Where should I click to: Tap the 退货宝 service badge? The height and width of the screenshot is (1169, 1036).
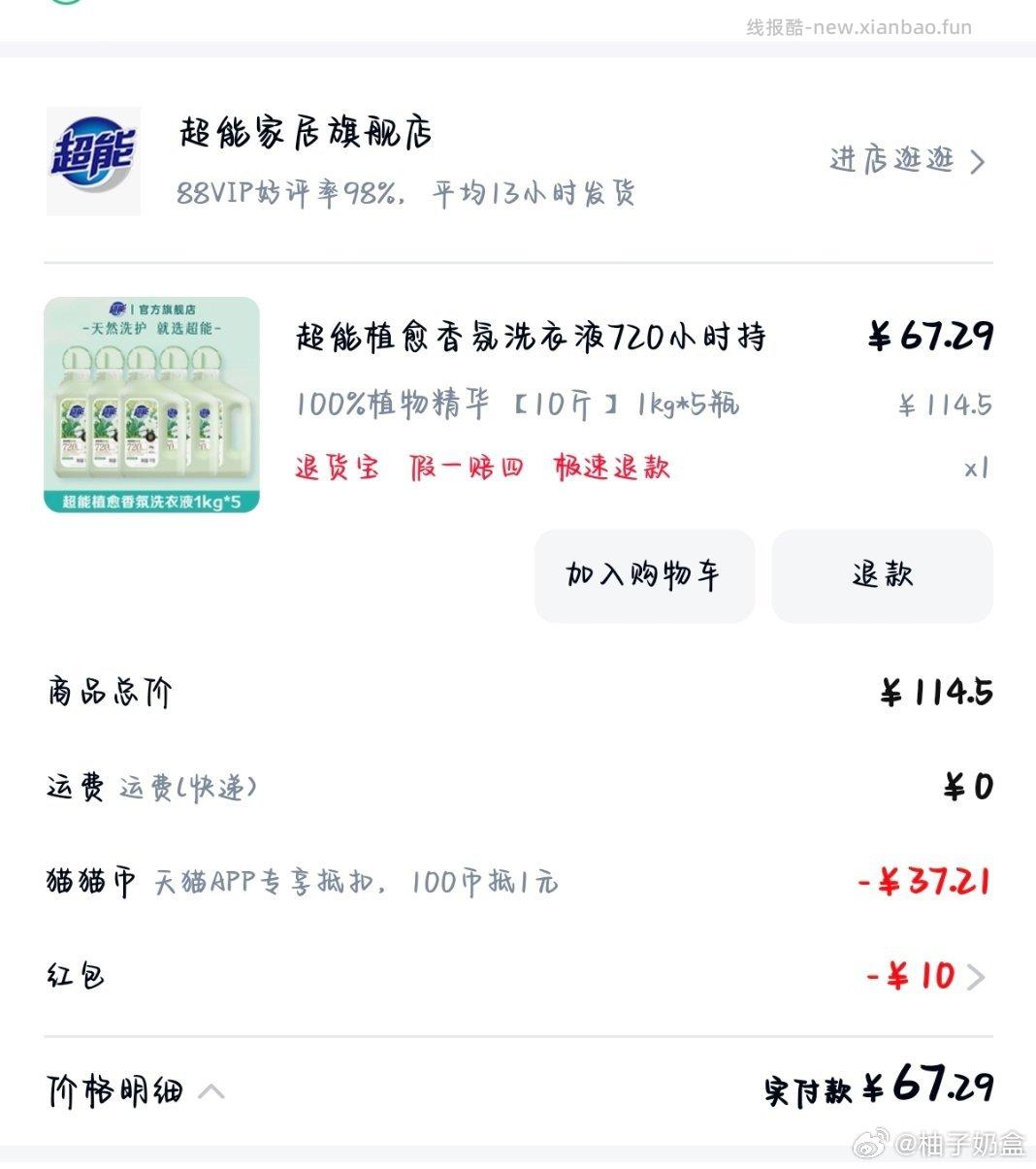click(337, 468)
